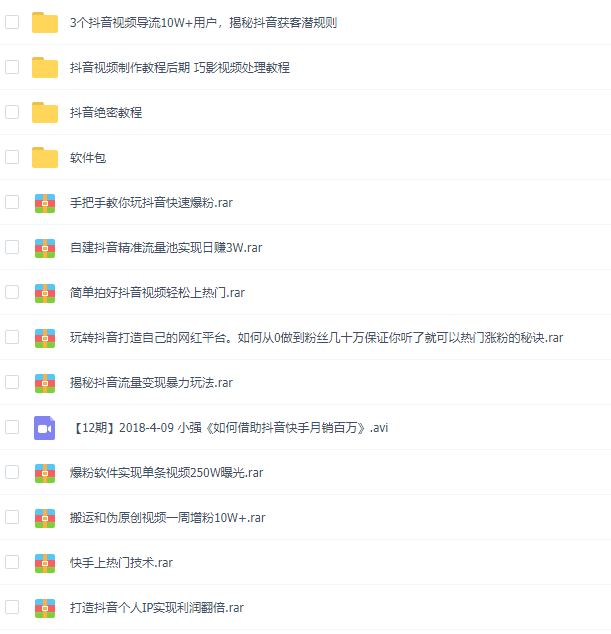Open 搬运和伪原创视频一周增粉10W+.rar
The height and width of the screenshot is (634, 611).
(167, 517)
